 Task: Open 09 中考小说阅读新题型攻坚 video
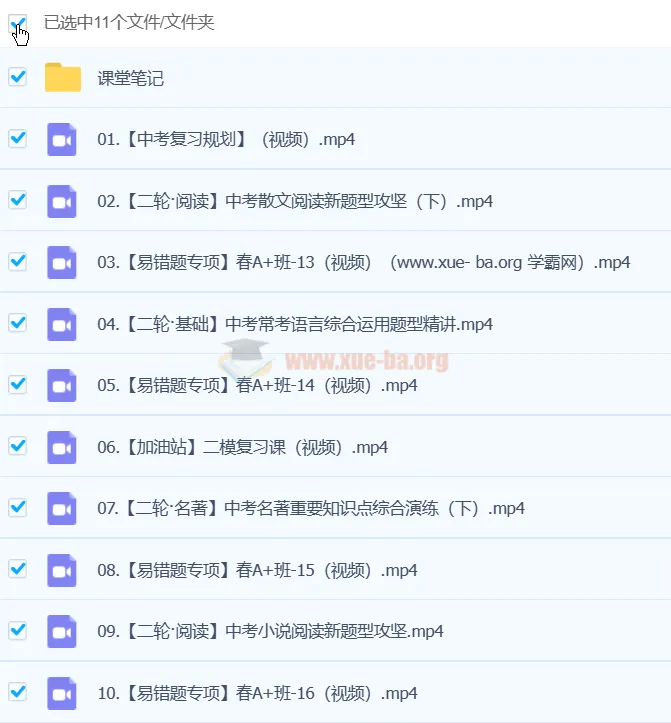click(x=270, y=631)
